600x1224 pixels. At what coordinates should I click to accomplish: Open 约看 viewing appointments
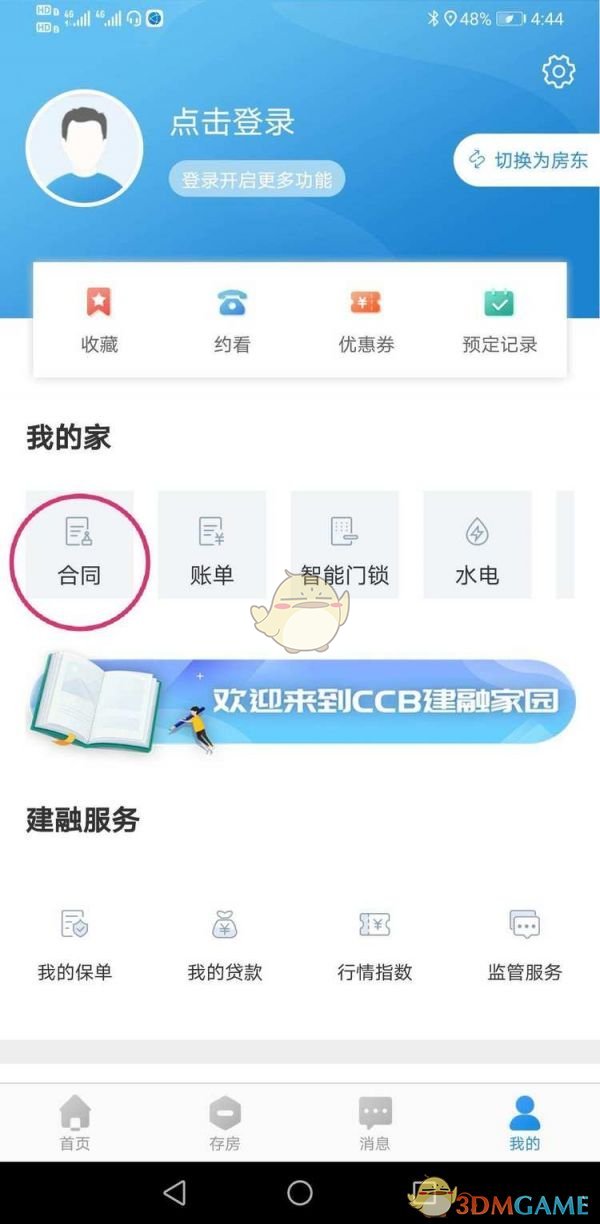click(232, 320)
